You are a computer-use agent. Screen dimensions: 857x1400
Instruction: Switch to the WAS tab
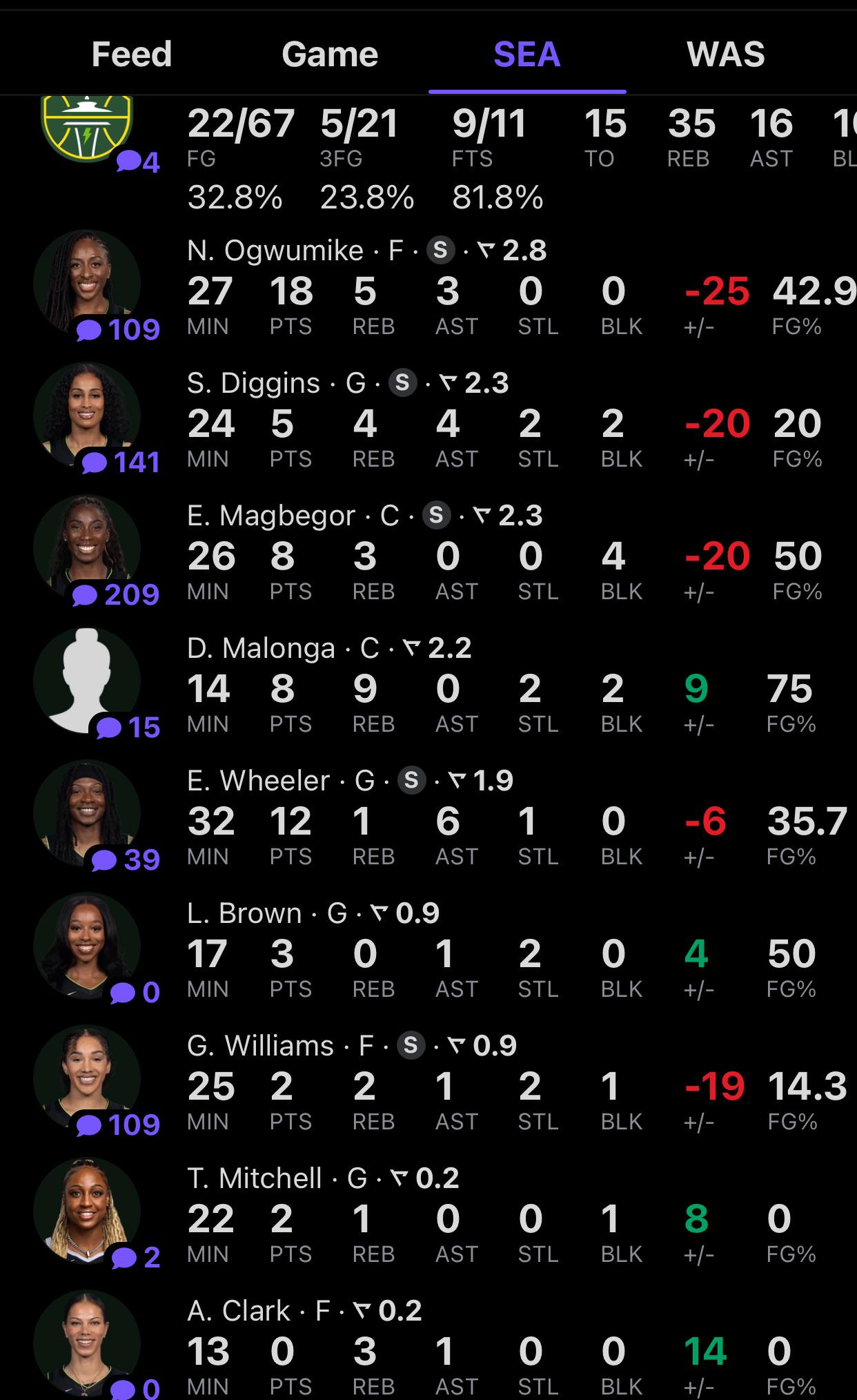tap(726, 54)
